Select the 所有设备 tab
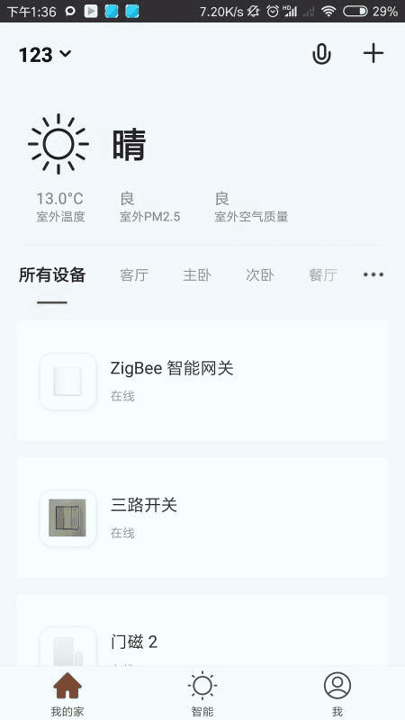 pos(52,275)
